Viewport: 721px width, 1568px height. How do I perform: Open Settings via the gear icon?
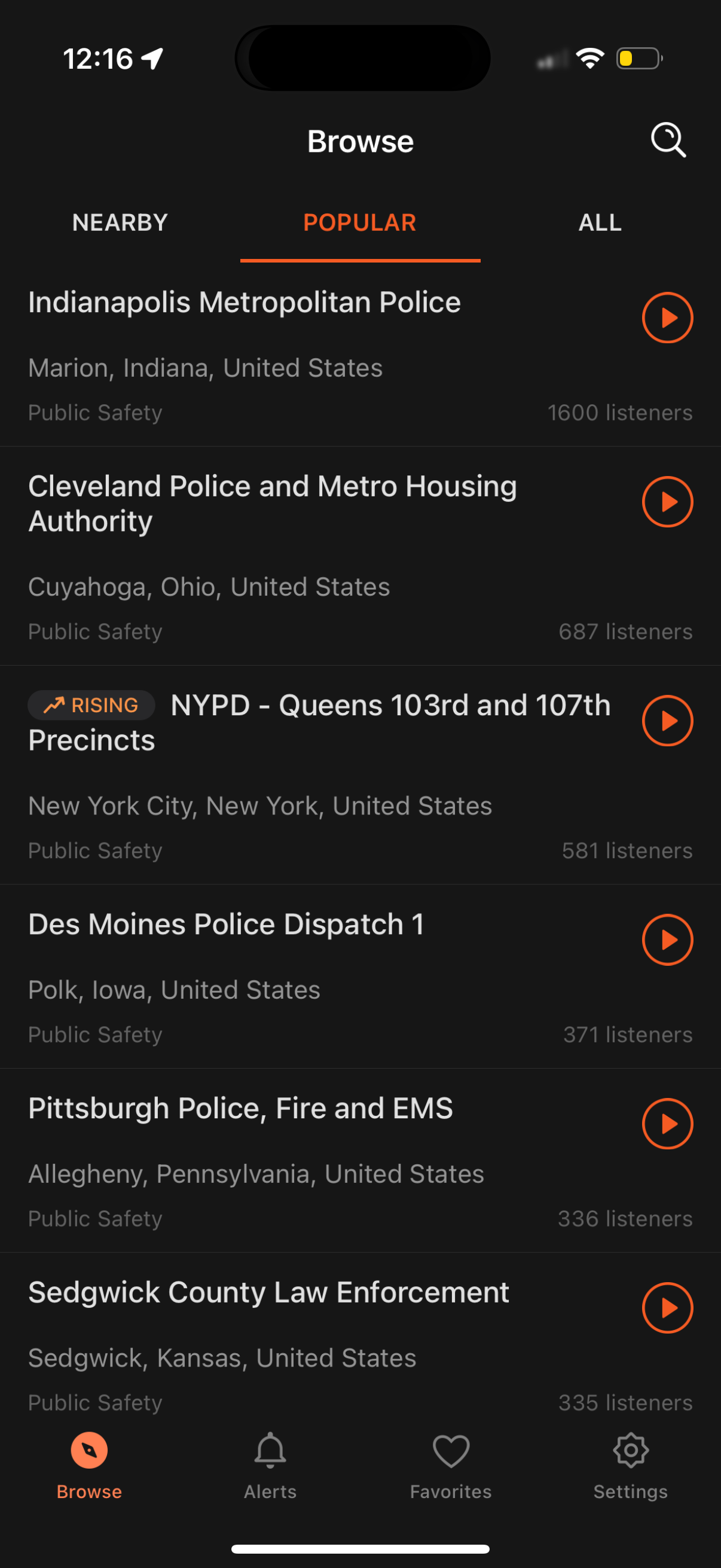[631, 1455]
